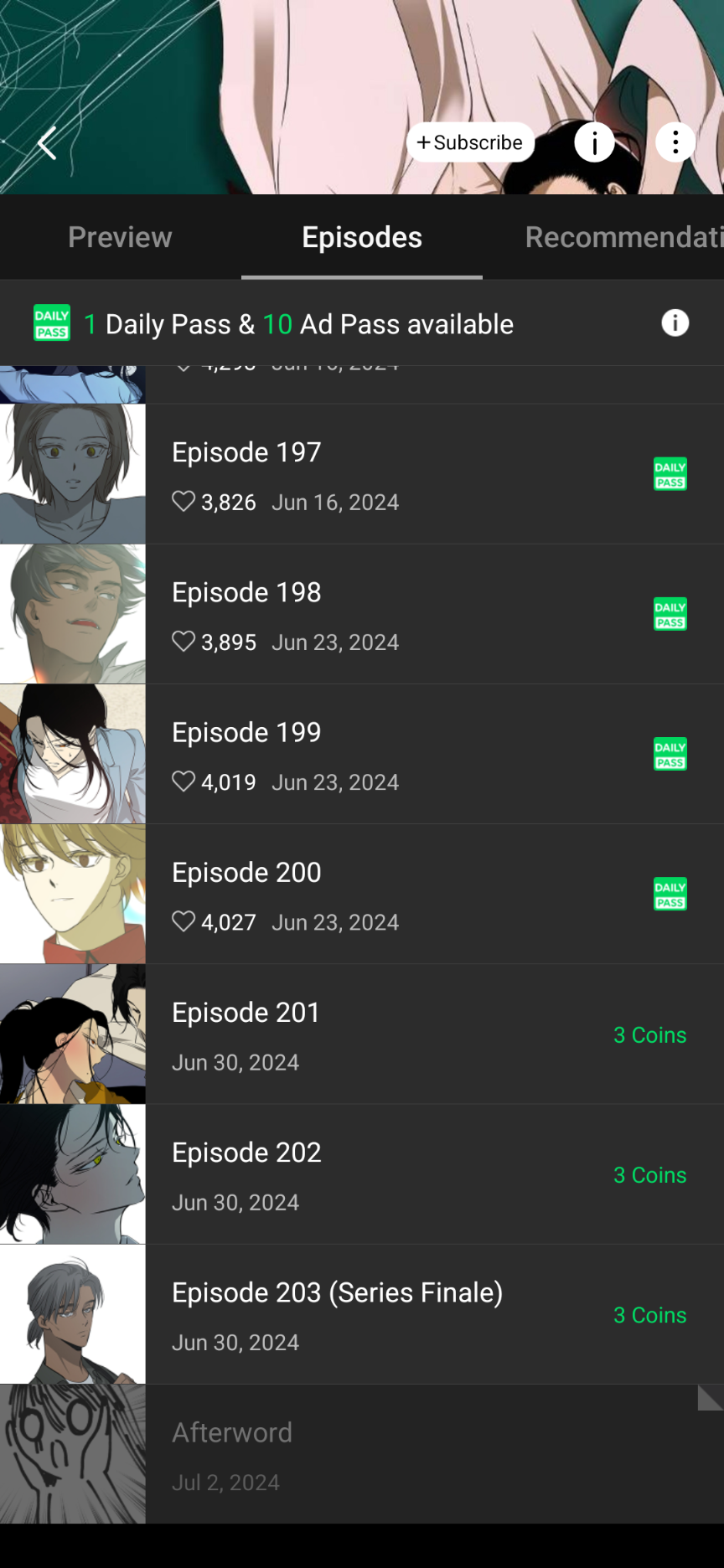
Task: Read Episode 198
Action: 362,615
